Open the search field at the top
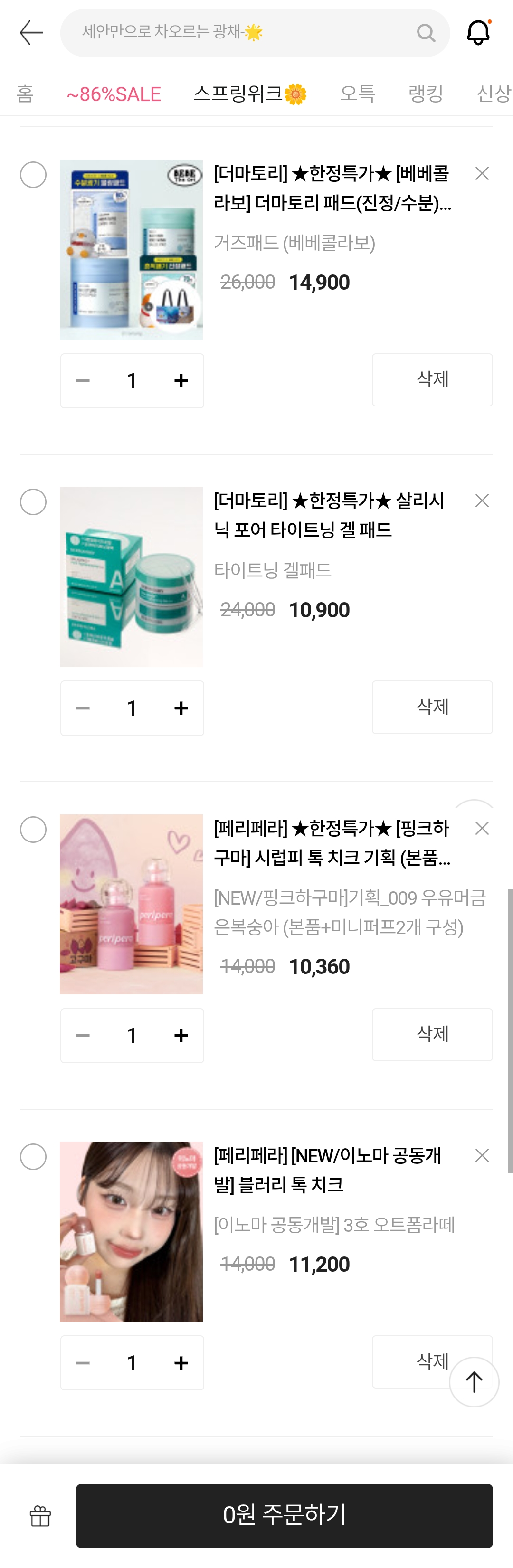513x1568 pixels. point(243,33)
